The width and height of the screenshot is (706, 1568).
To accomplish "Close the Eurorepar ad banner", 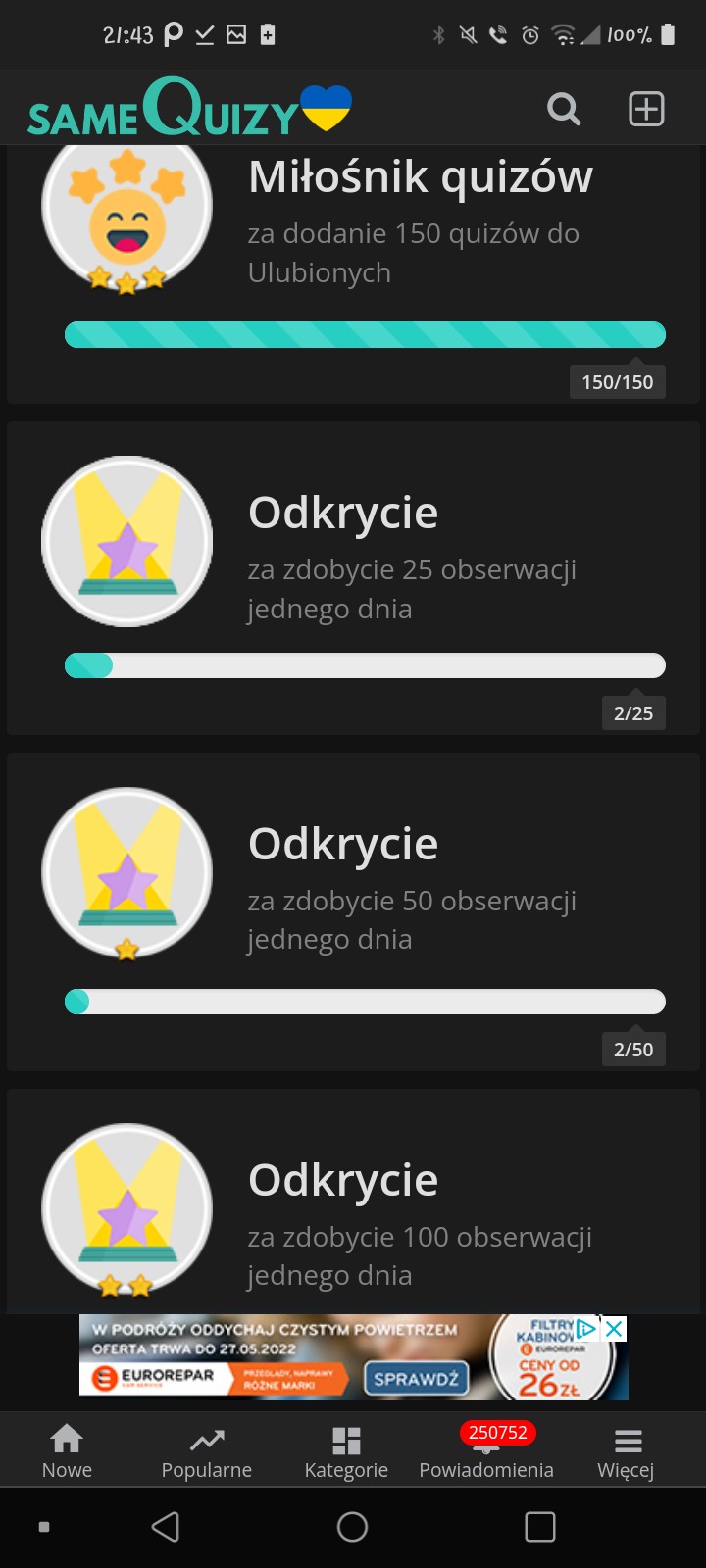I will (x=615, y=1329).
